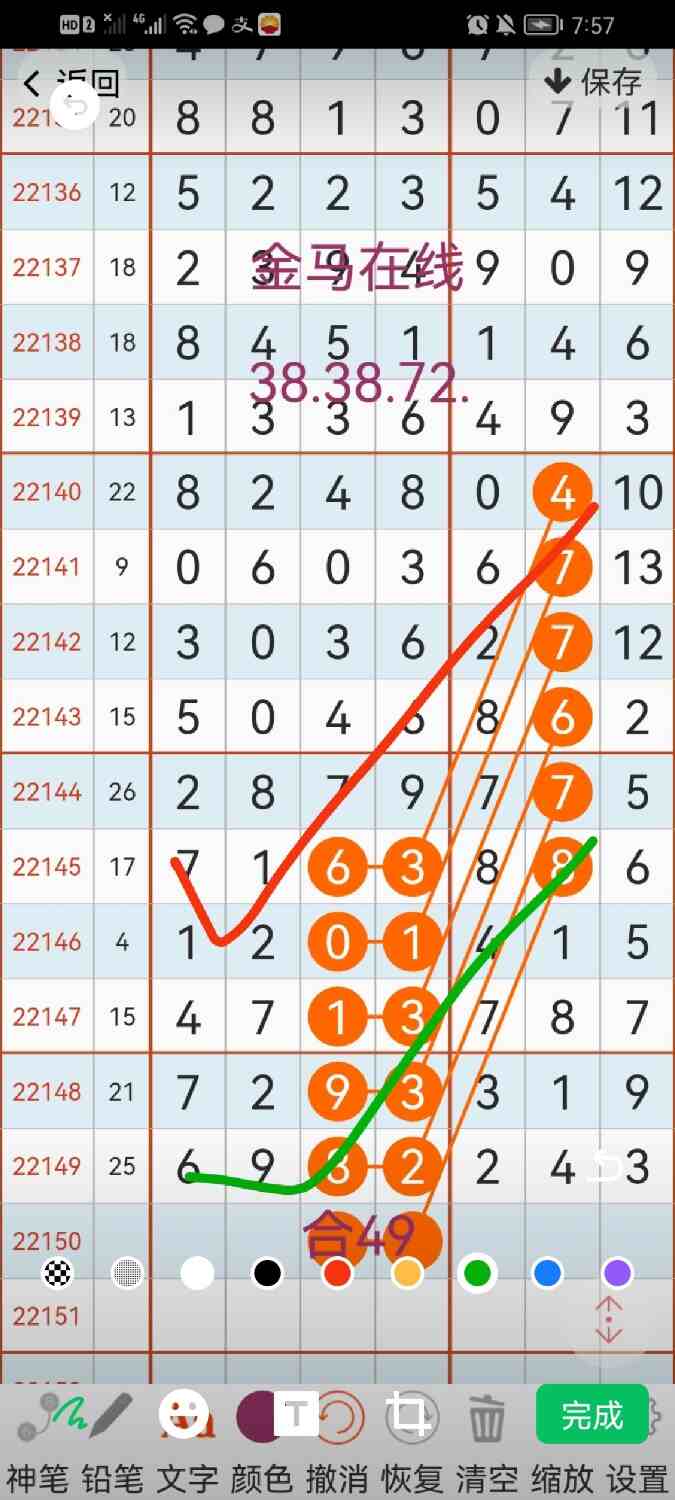Tap the green 完成 button
This screenshot has height=1500, width=675.
[x=592, y=1415]
